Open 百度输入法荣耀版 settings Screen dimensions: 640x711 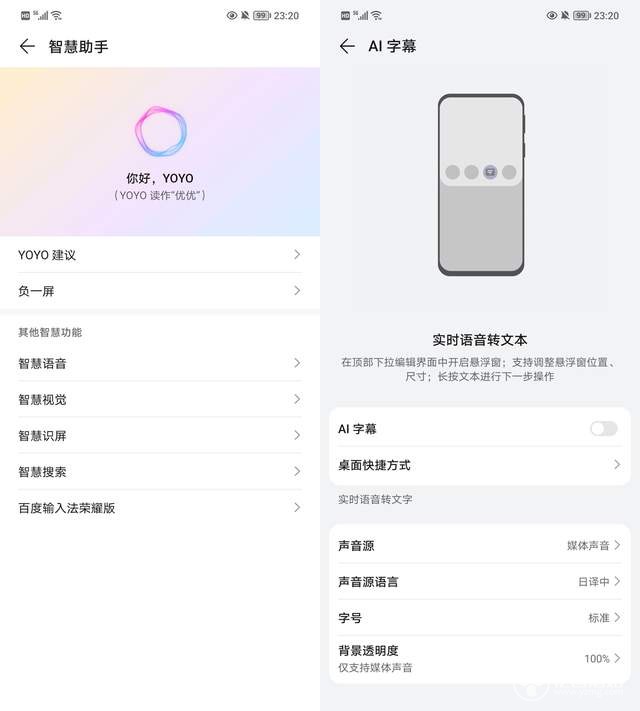pos(160,507)
